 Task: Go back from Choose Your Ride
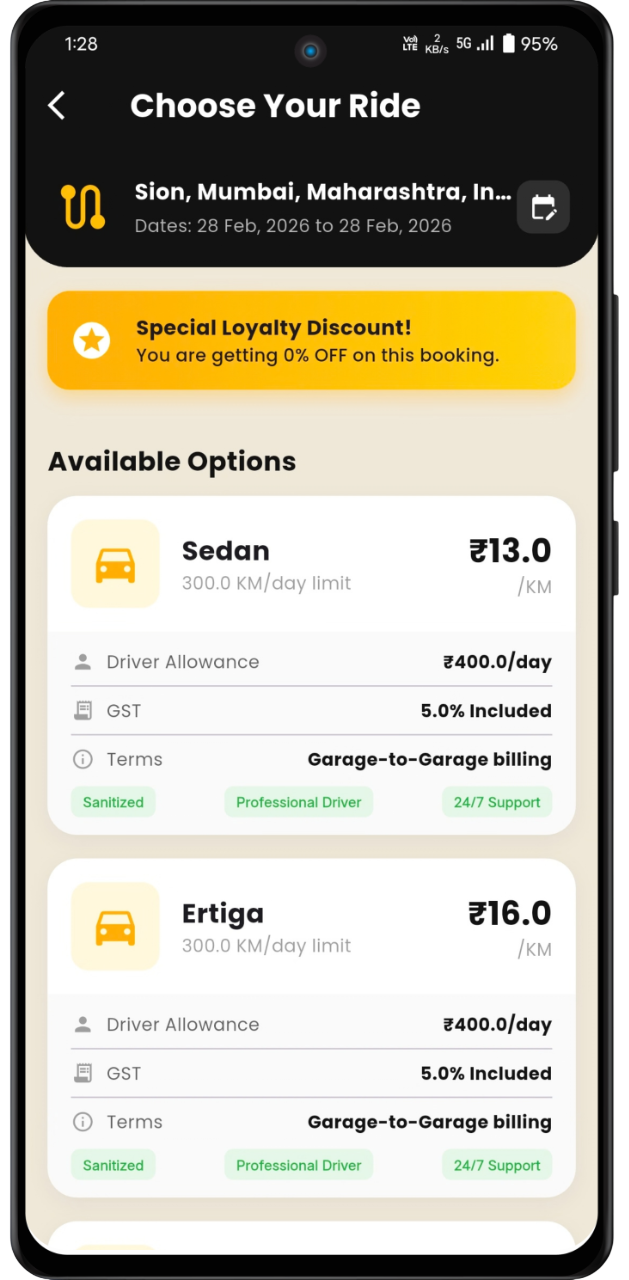57,105
